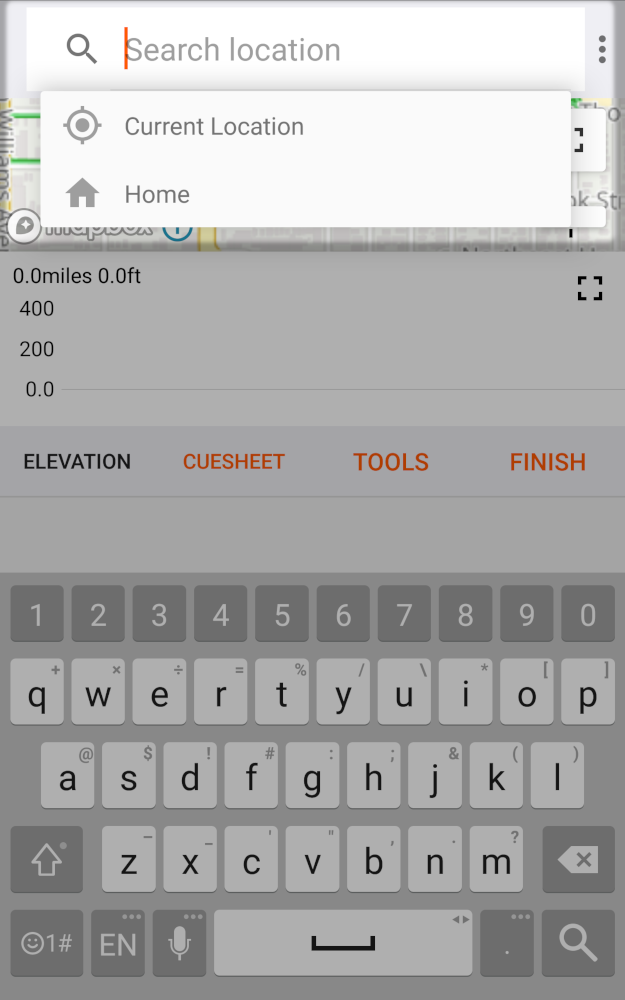The height and width of the screenshot is (1000, 625).
Task: Open the three-dot overflow menu
Action: point(601,49)
